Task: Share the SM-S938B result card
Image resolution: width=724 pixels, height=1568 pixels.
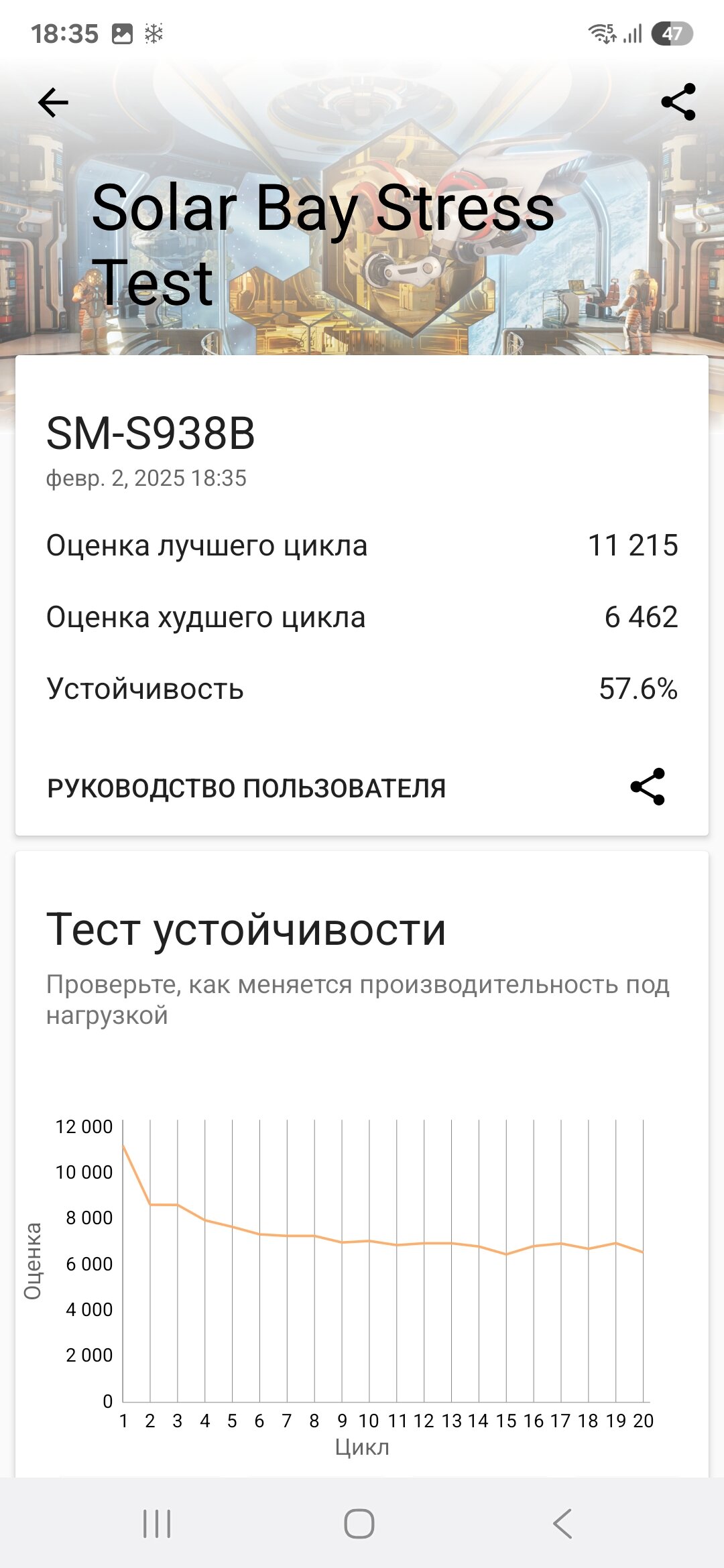Action: tap(648, 787)
